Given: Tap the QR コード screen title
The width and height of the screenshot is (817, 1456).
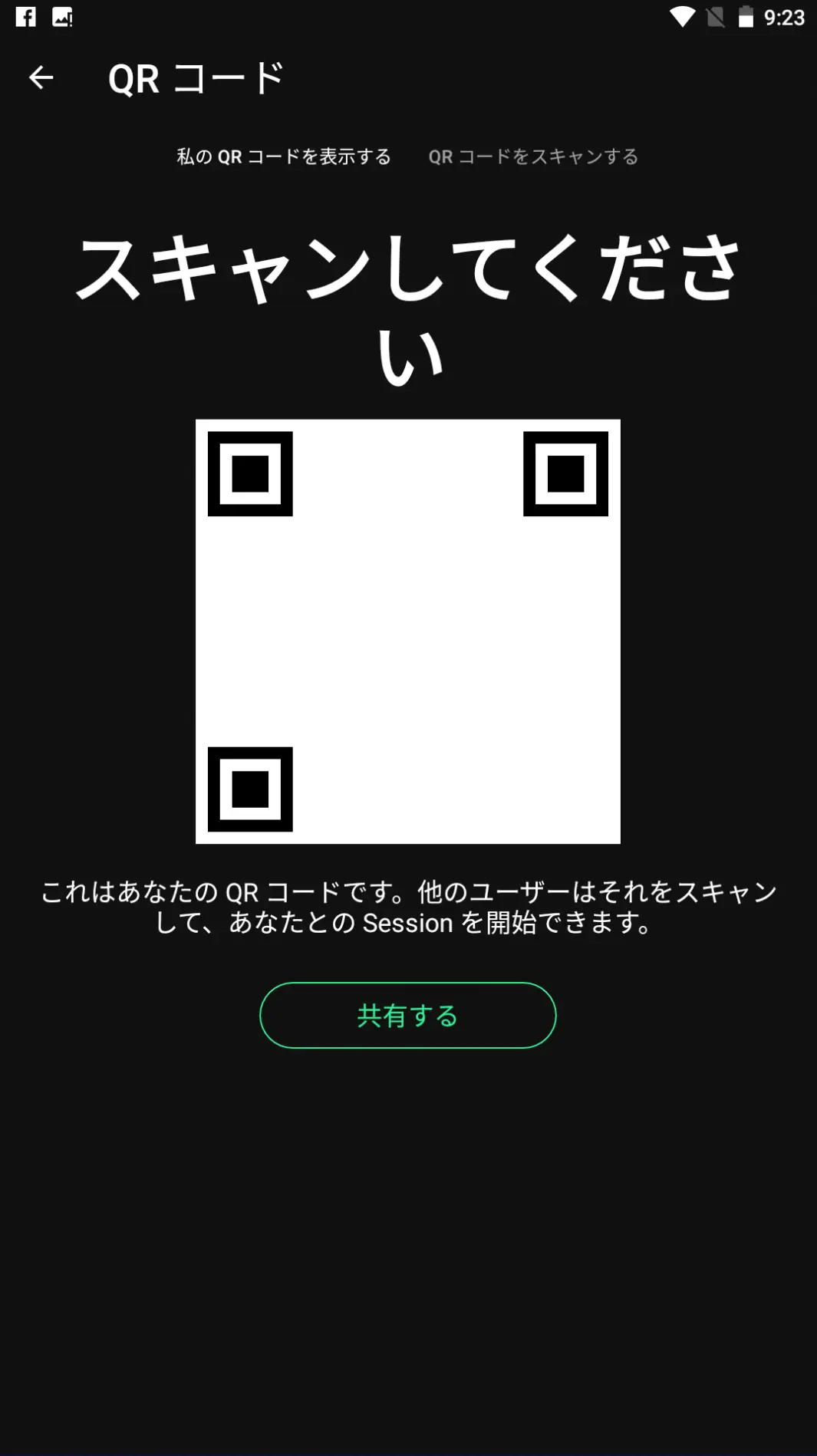Looking at the screenshot, I should (196, 77).
